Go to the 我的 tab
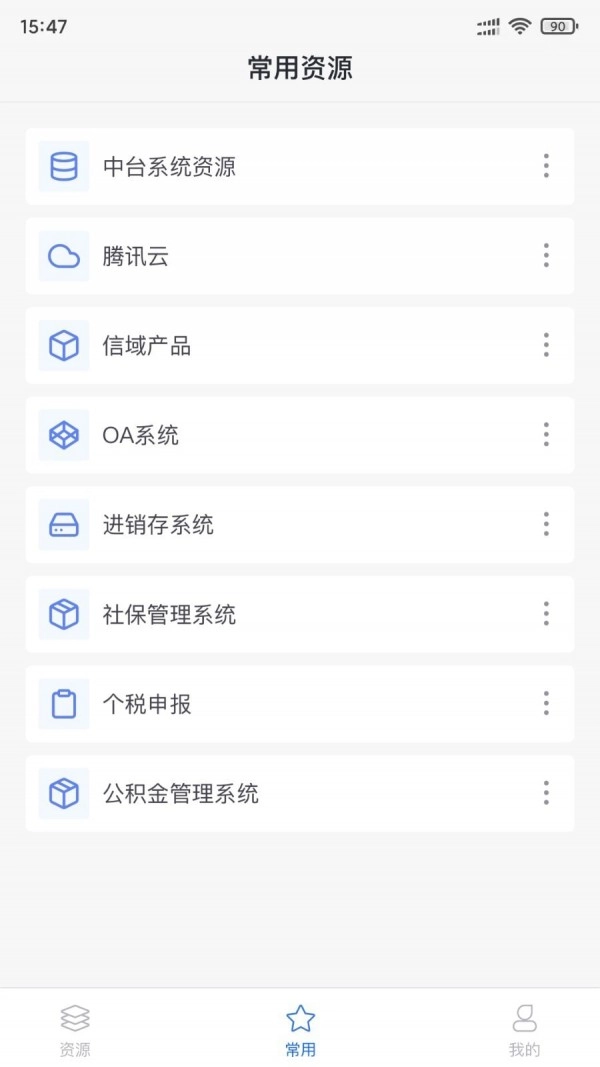600x1067 pixels. point(524,1030)
